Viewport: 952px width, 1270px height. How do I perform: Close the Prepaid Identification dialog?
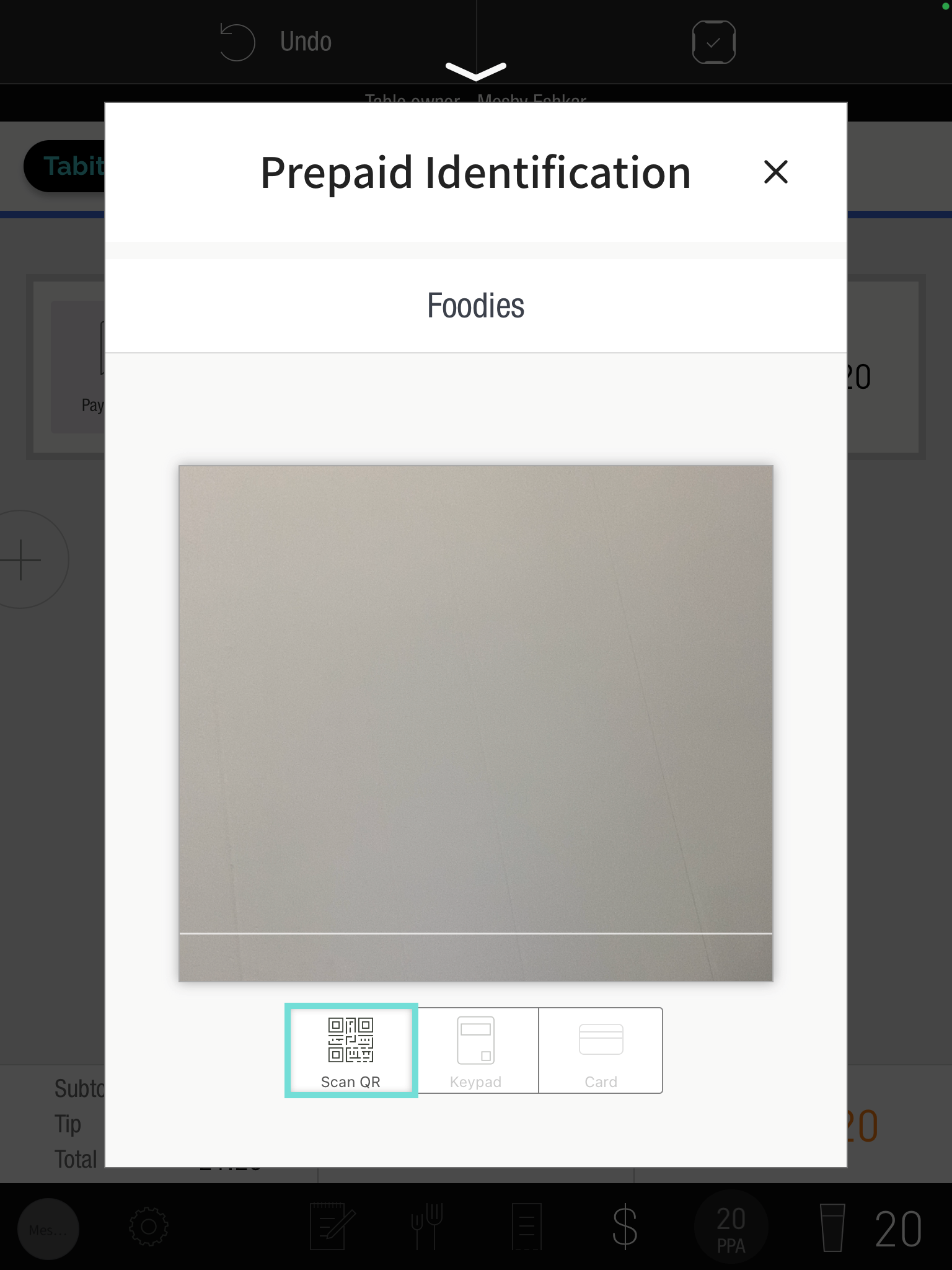coord(775,172)
